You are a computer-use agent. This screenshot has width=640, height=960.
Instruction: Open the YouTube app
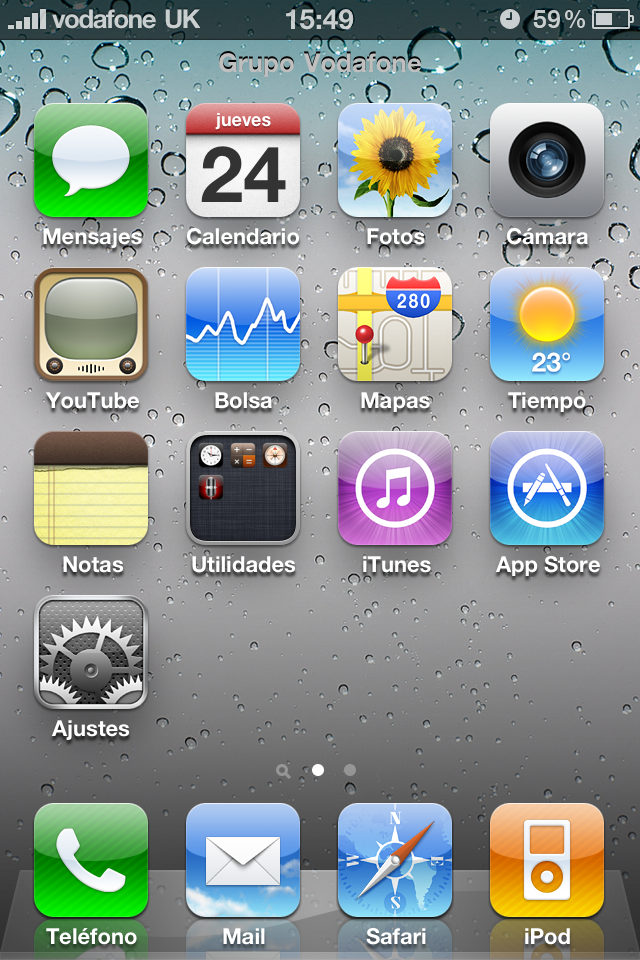tap(91, 325)
